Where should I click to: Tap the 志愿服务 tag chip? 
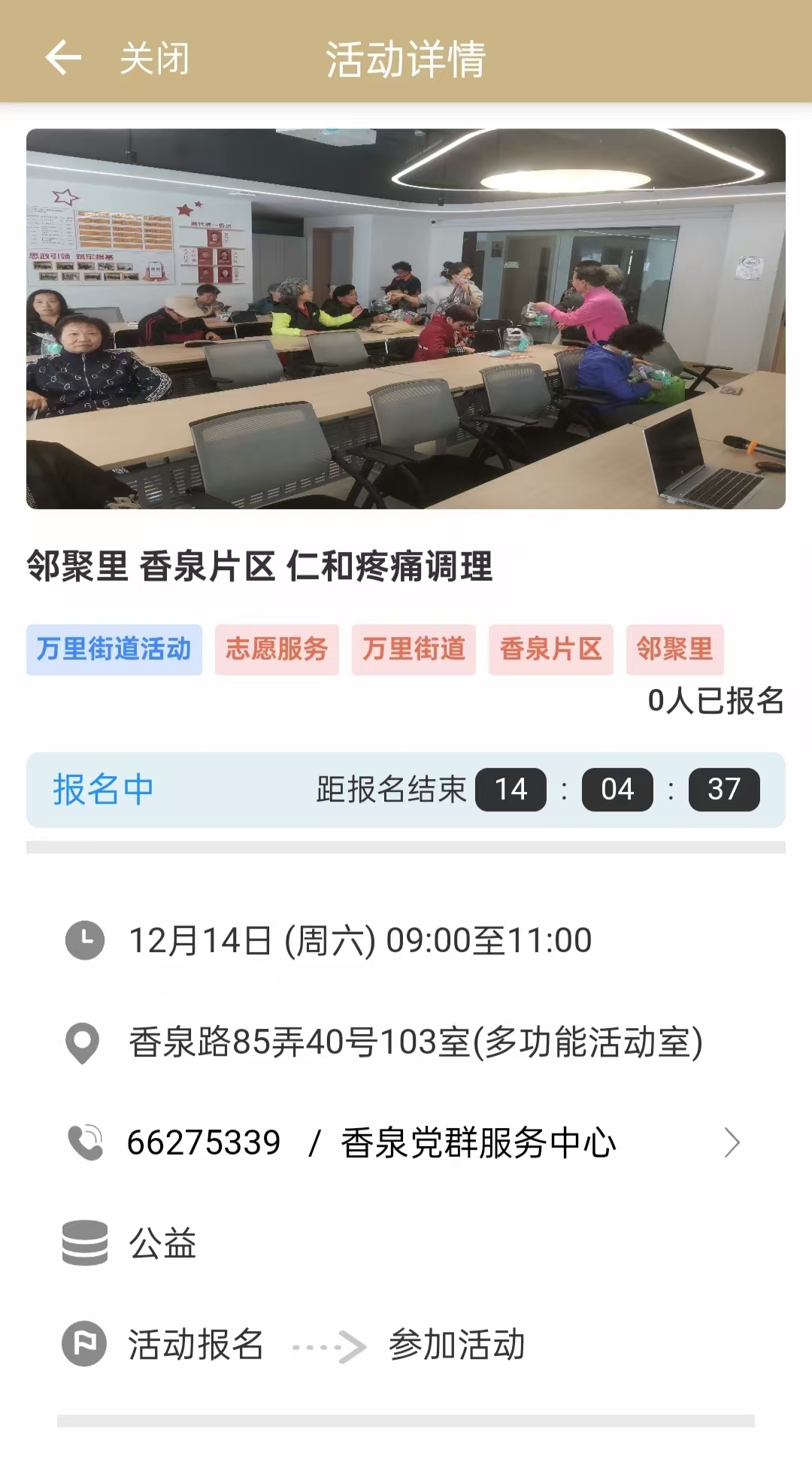[x=277, y=650]
